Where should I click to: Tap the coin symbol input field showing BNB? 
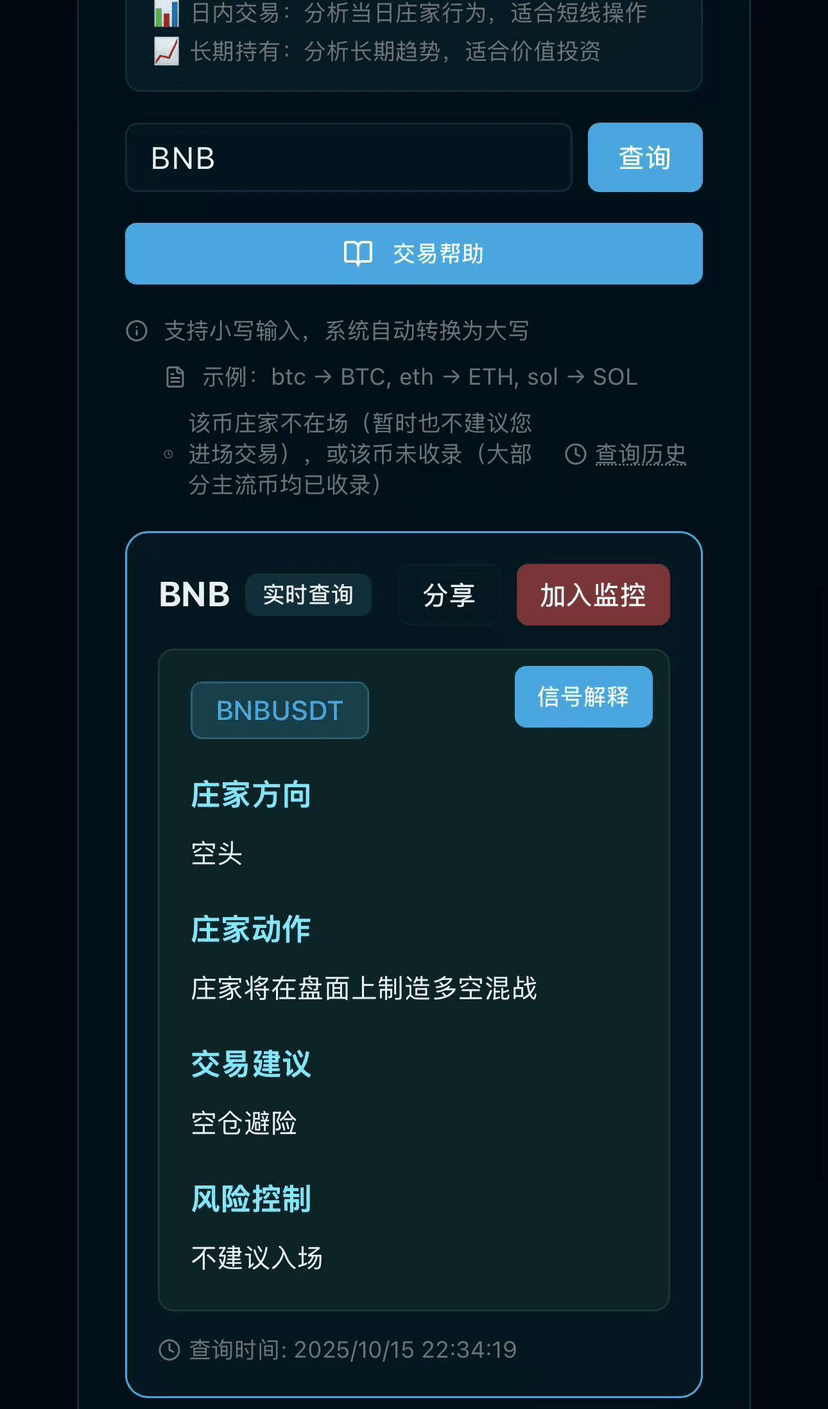click(348, 158)
